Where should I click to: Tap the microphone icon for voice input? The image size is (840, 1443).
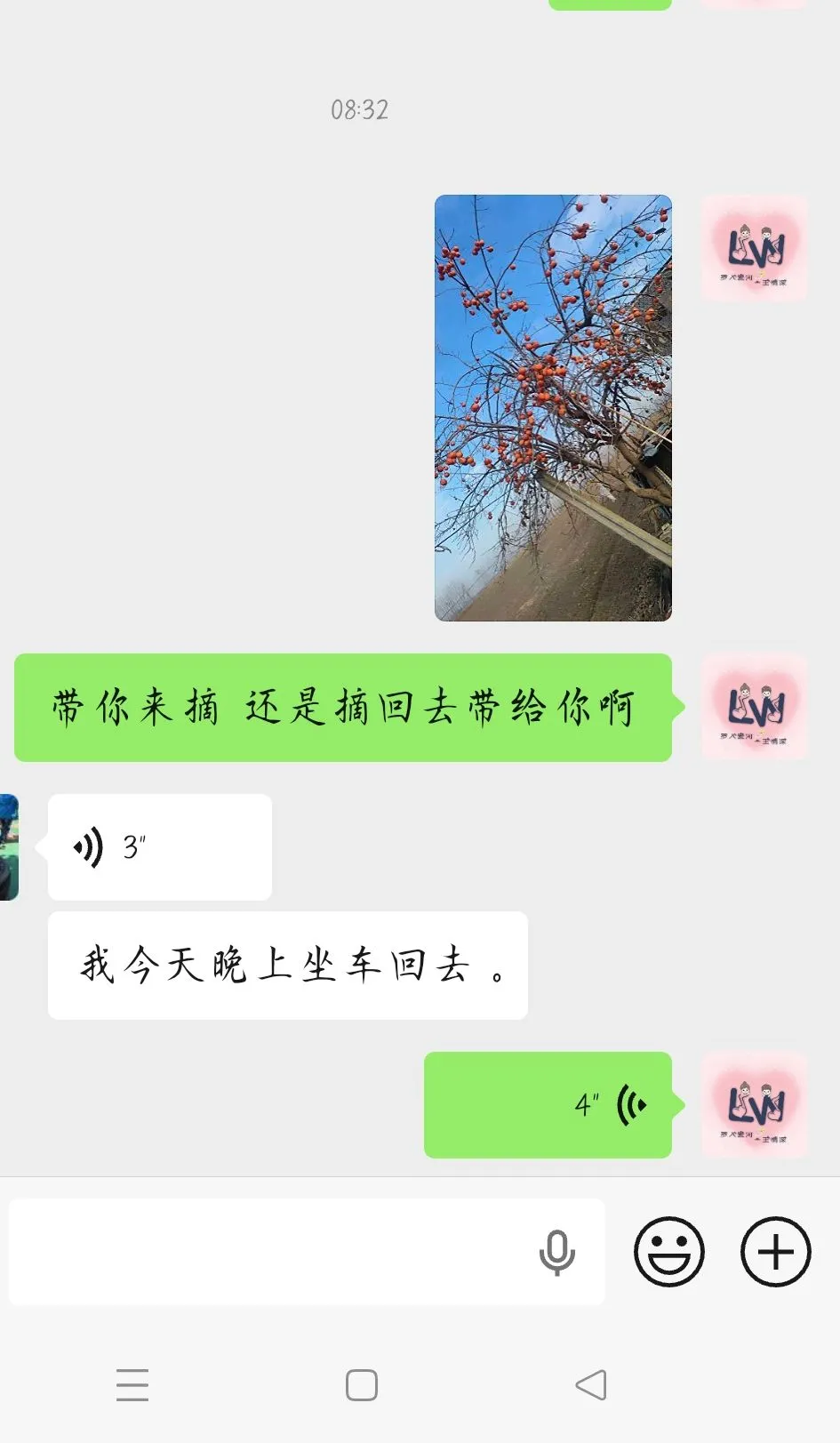pos(557,1252)
